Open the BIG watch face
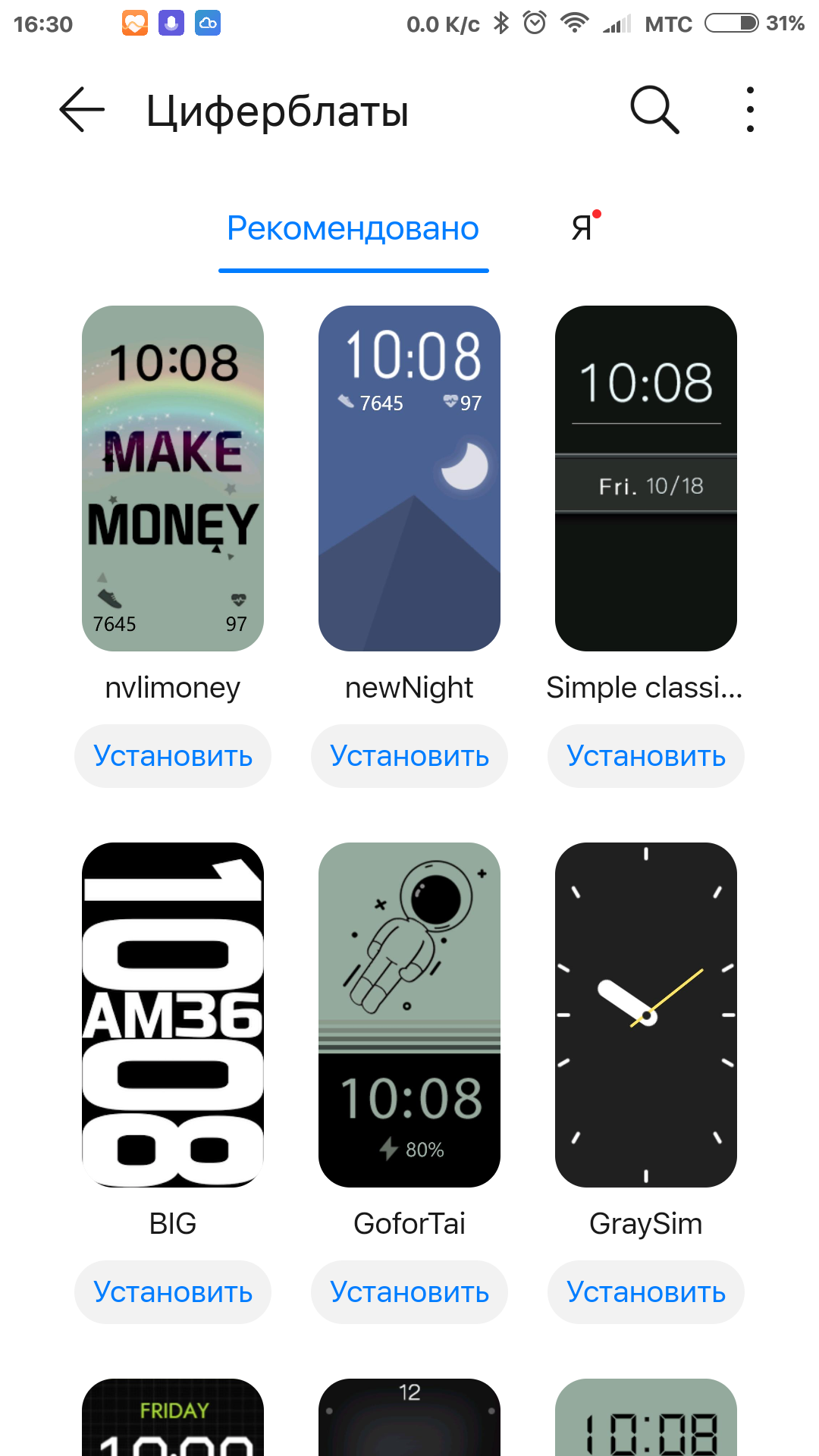This screenshot has height=1456, width=819. (173, 1015)
